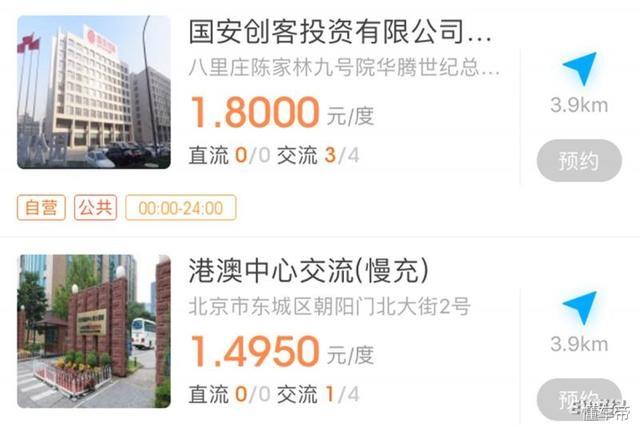Open the 国安创客投资有限公司 charging station card
640x427 pixels.
[x=340, y=34]
